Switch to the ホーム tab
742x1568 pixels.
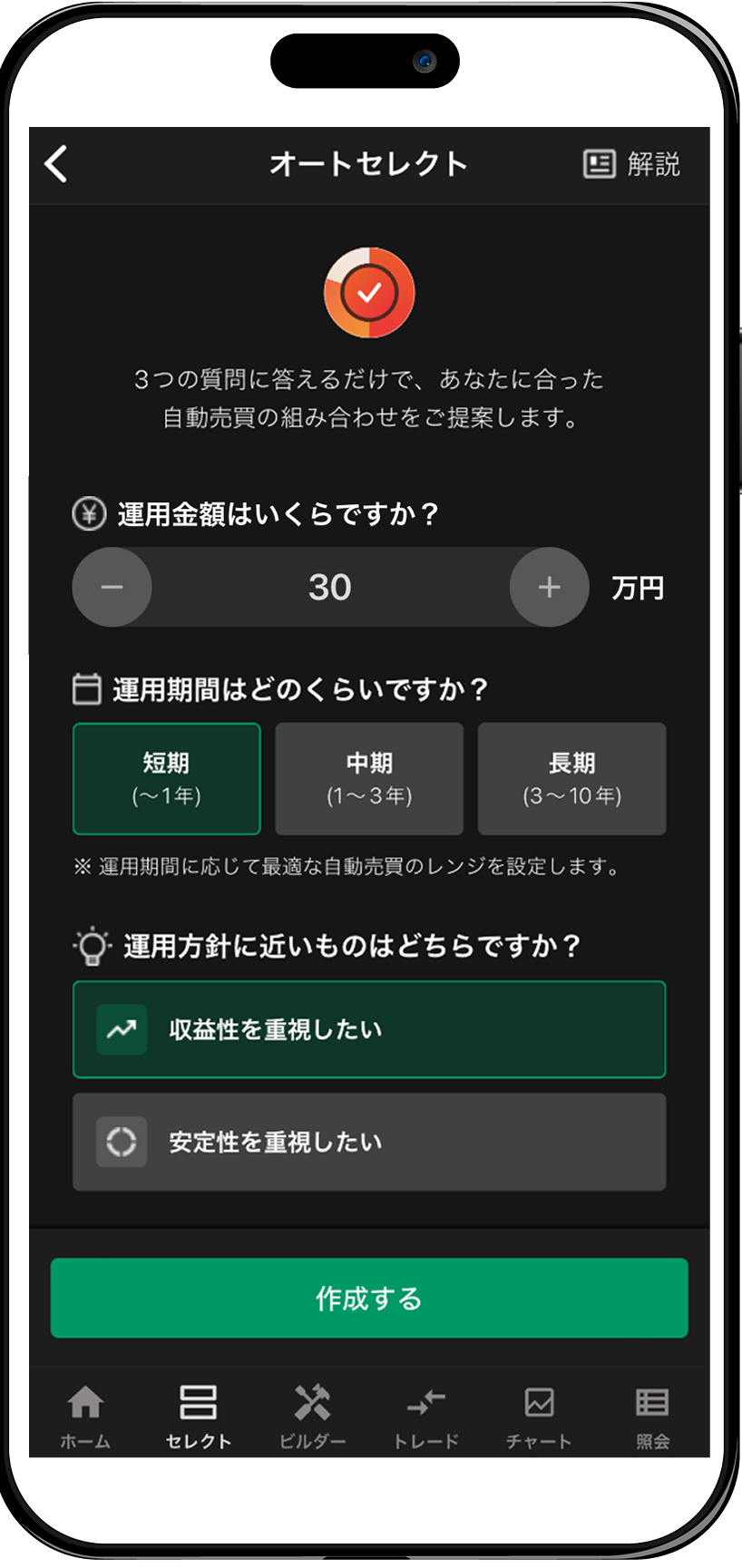click(x=85, y=1417)
